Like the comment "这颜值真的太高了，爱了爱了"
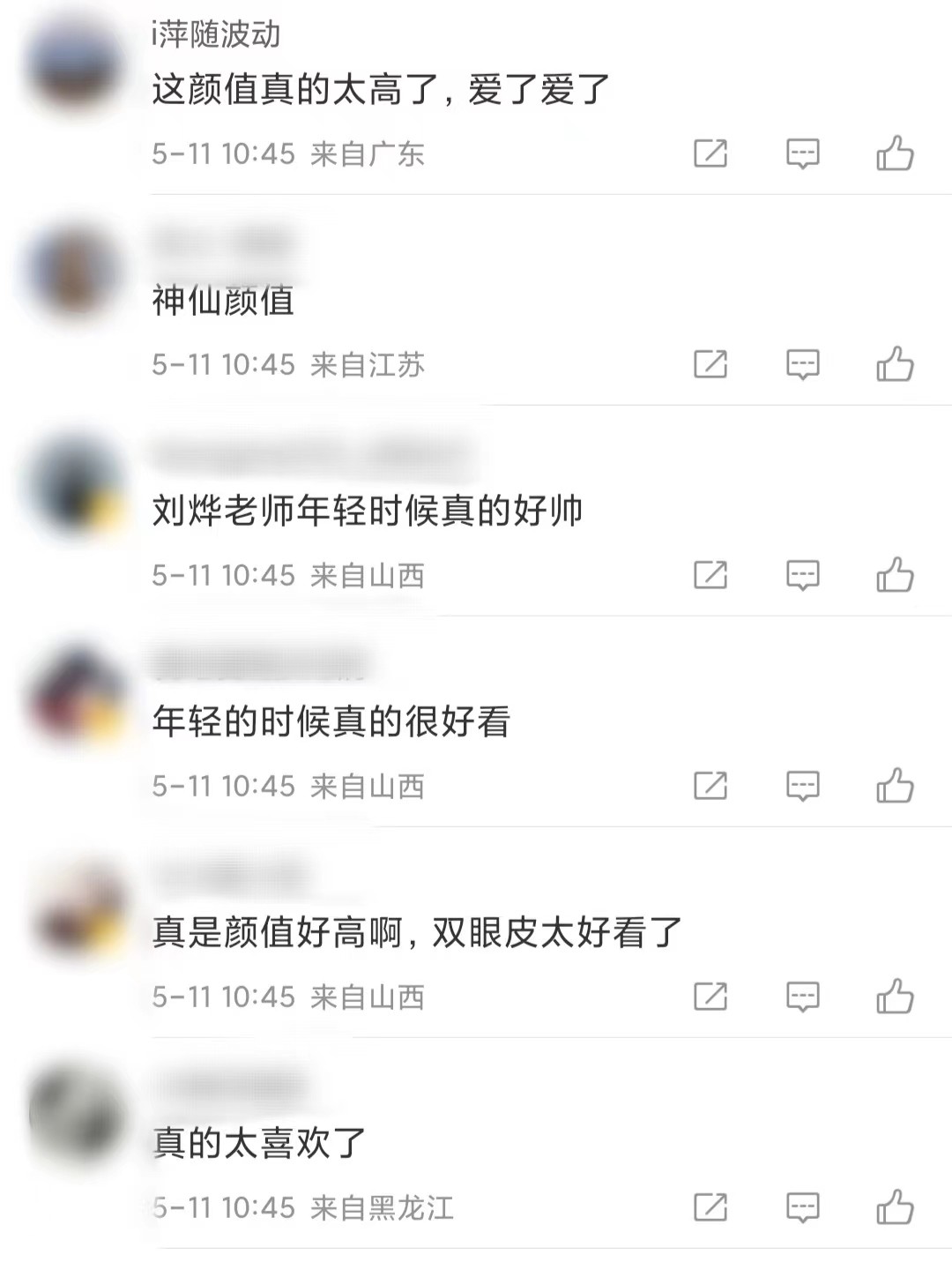This screenshot has width=952, height=1270. [x=897, y=153]
